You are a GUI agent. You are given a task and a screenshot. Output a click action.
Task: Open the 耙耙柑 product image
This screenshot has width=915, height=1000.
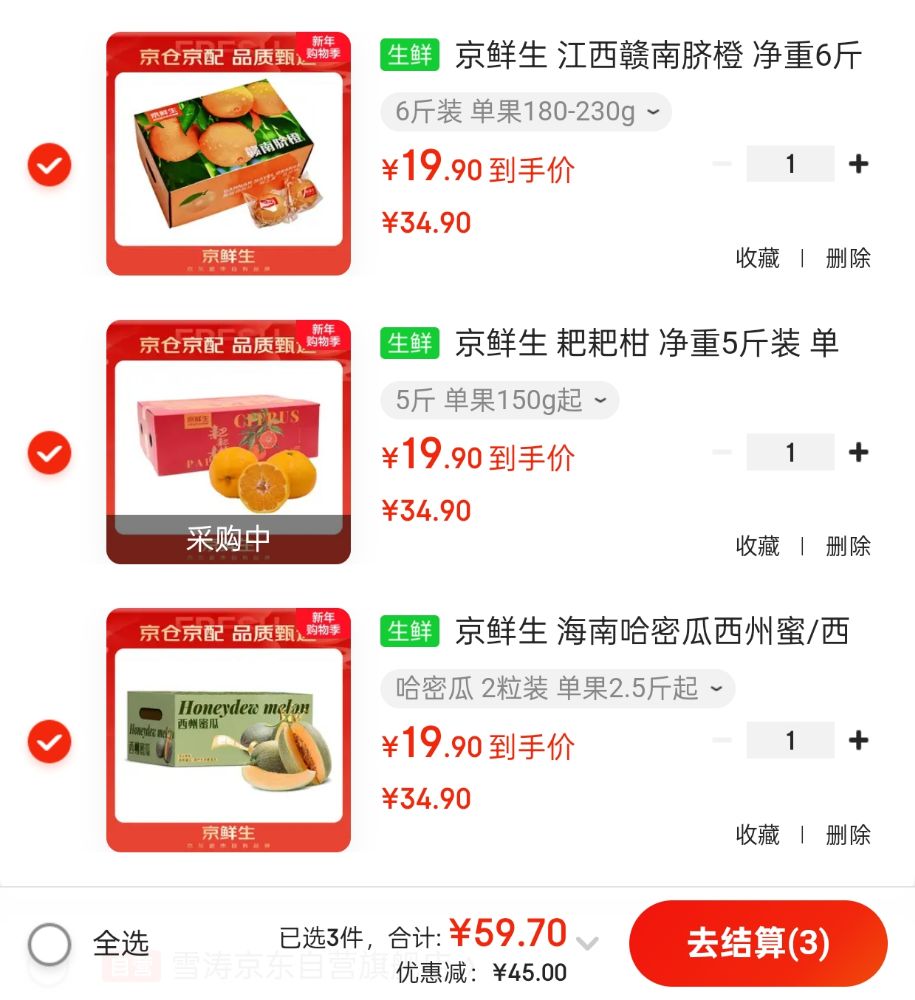pyautogui.click(x=228, y=442)
